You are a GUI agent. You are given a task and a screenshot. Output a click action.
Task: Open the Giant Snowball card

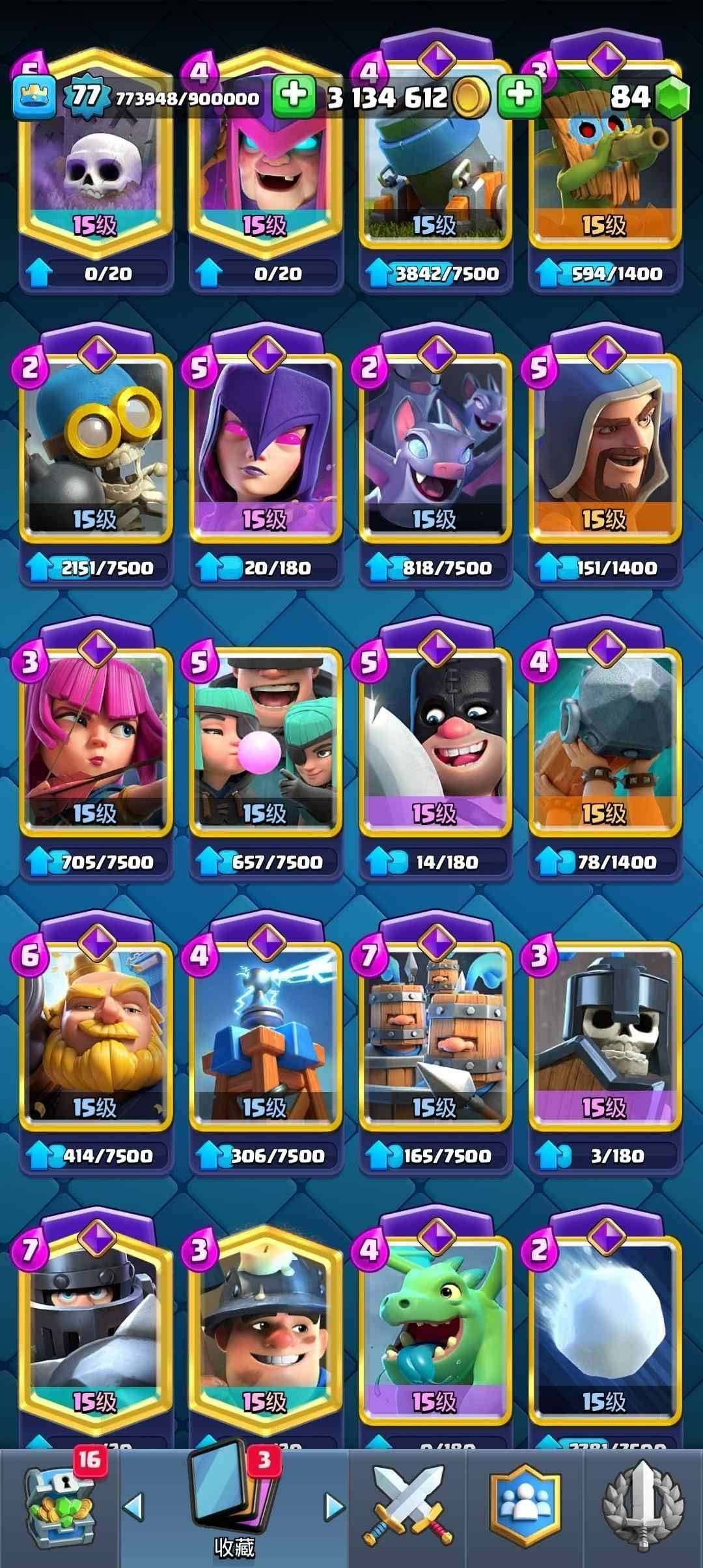click(x=605, y=1328)
